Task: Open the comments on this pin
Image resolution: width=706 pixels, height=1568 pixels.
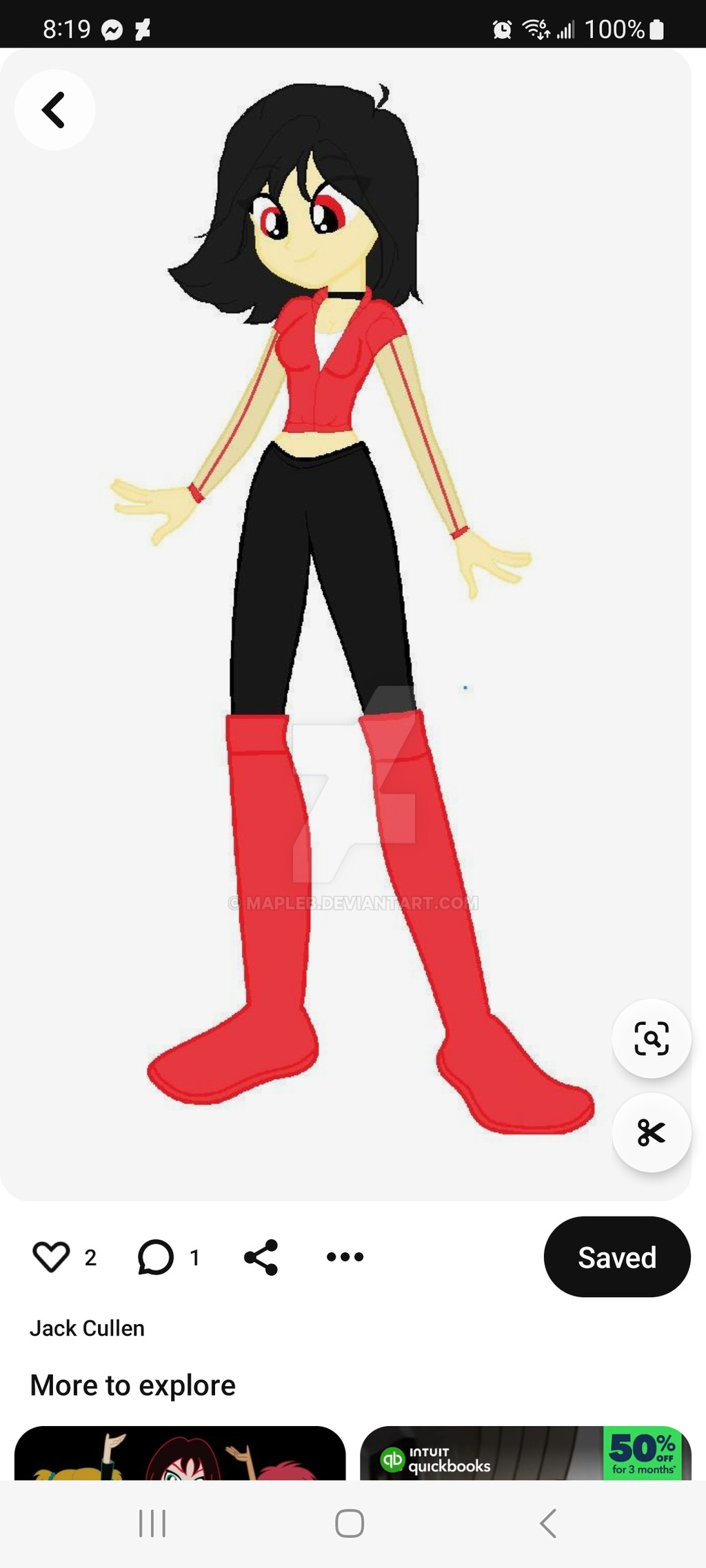Action: [156, 1256]
